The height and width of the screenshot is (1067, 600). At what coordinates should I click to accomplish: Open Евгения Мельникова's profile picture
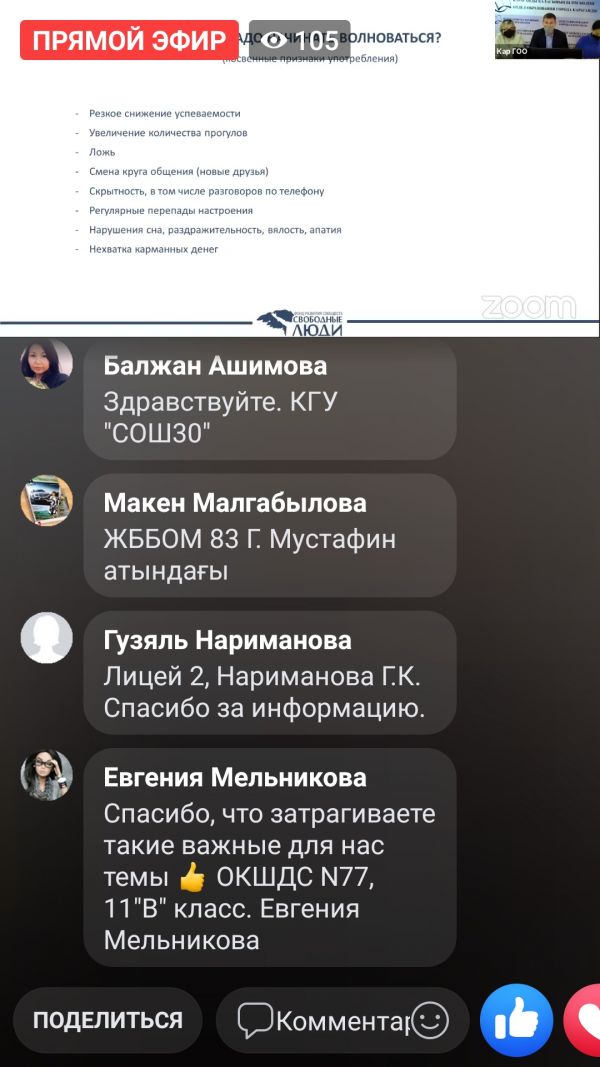coord(47,775)
